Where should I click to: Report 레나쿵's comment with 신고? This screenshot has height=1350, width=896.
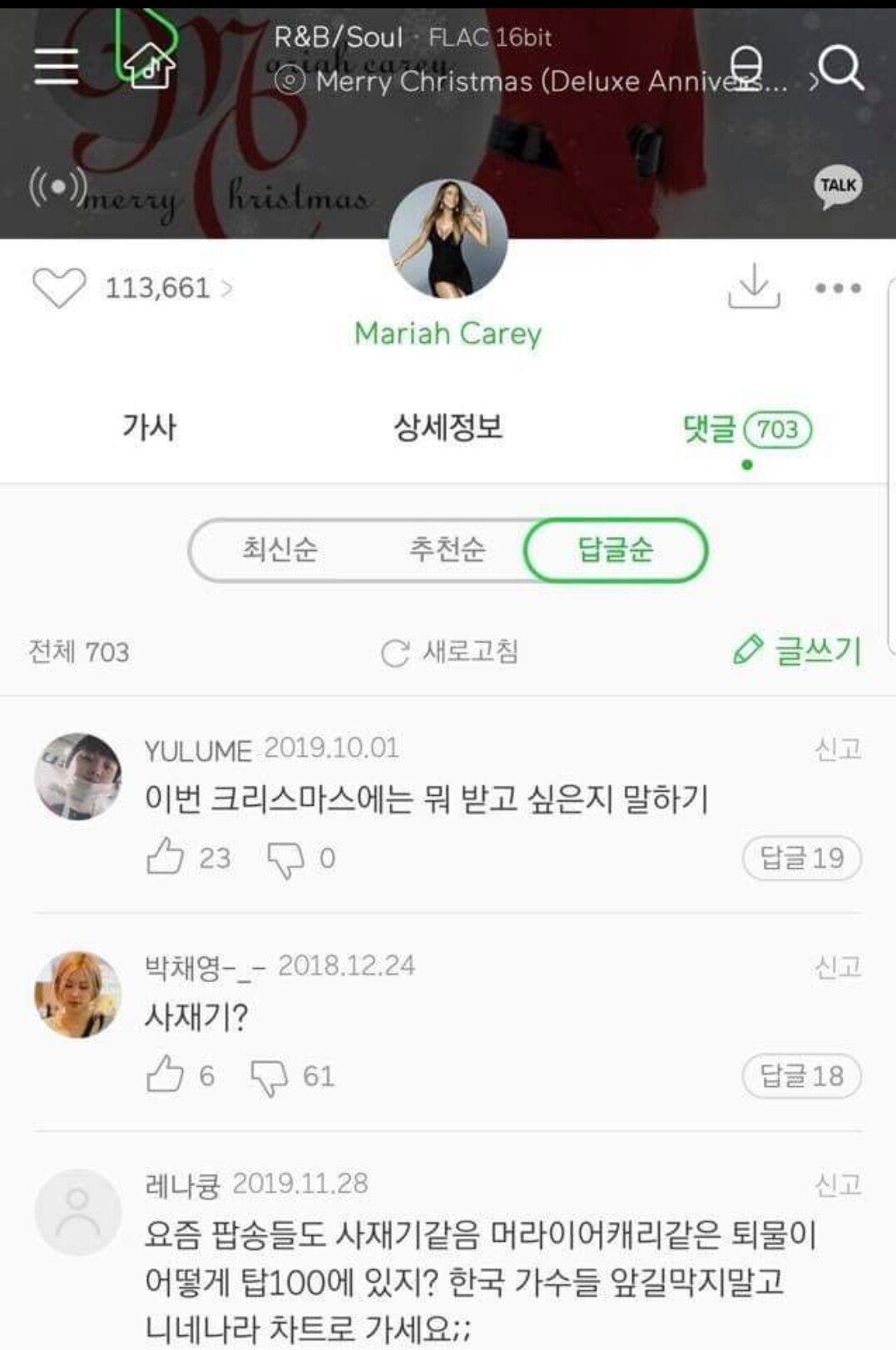click(837, 1185)
